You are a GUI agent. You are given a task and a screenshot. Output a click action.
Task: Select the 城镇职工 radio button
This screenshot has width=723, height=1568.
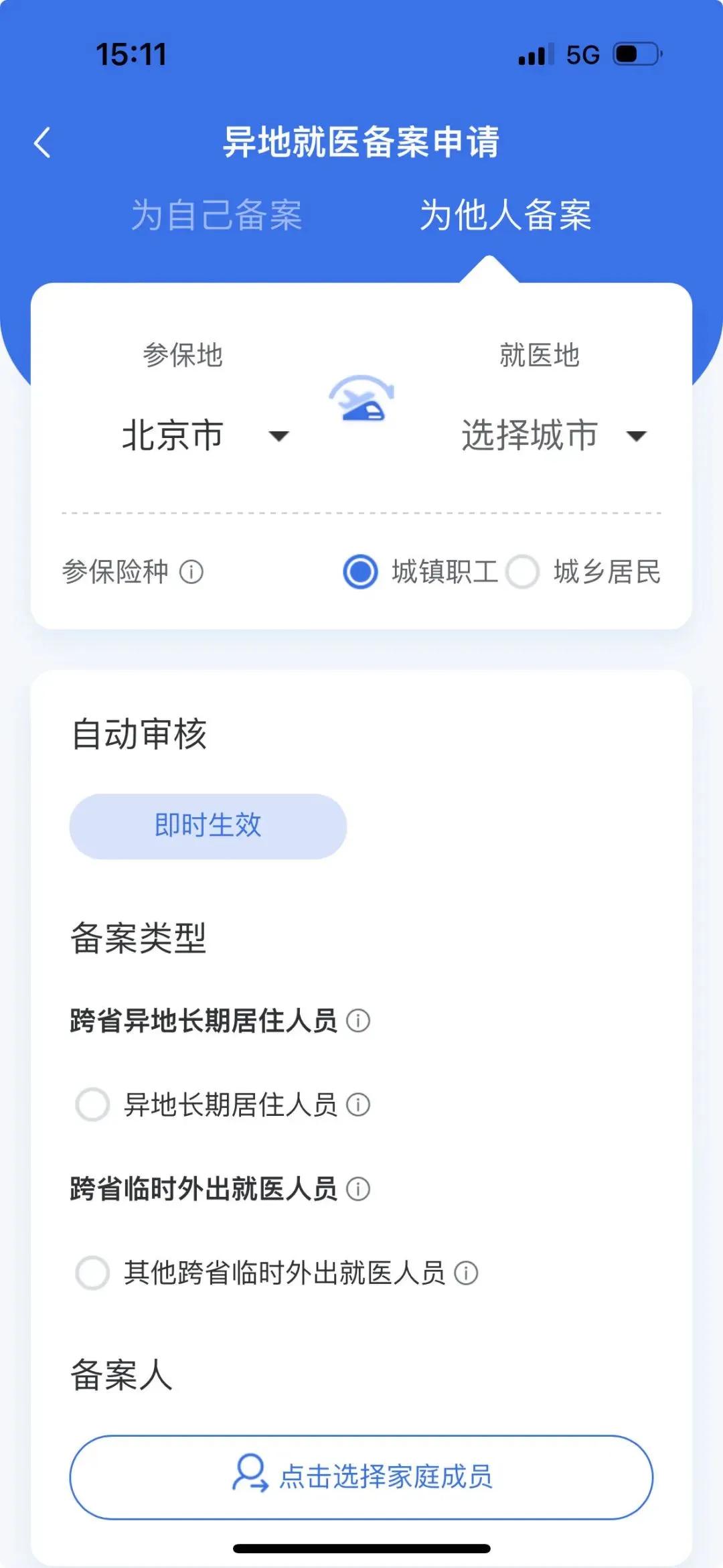pyautogui.click(x=360, y=572)
